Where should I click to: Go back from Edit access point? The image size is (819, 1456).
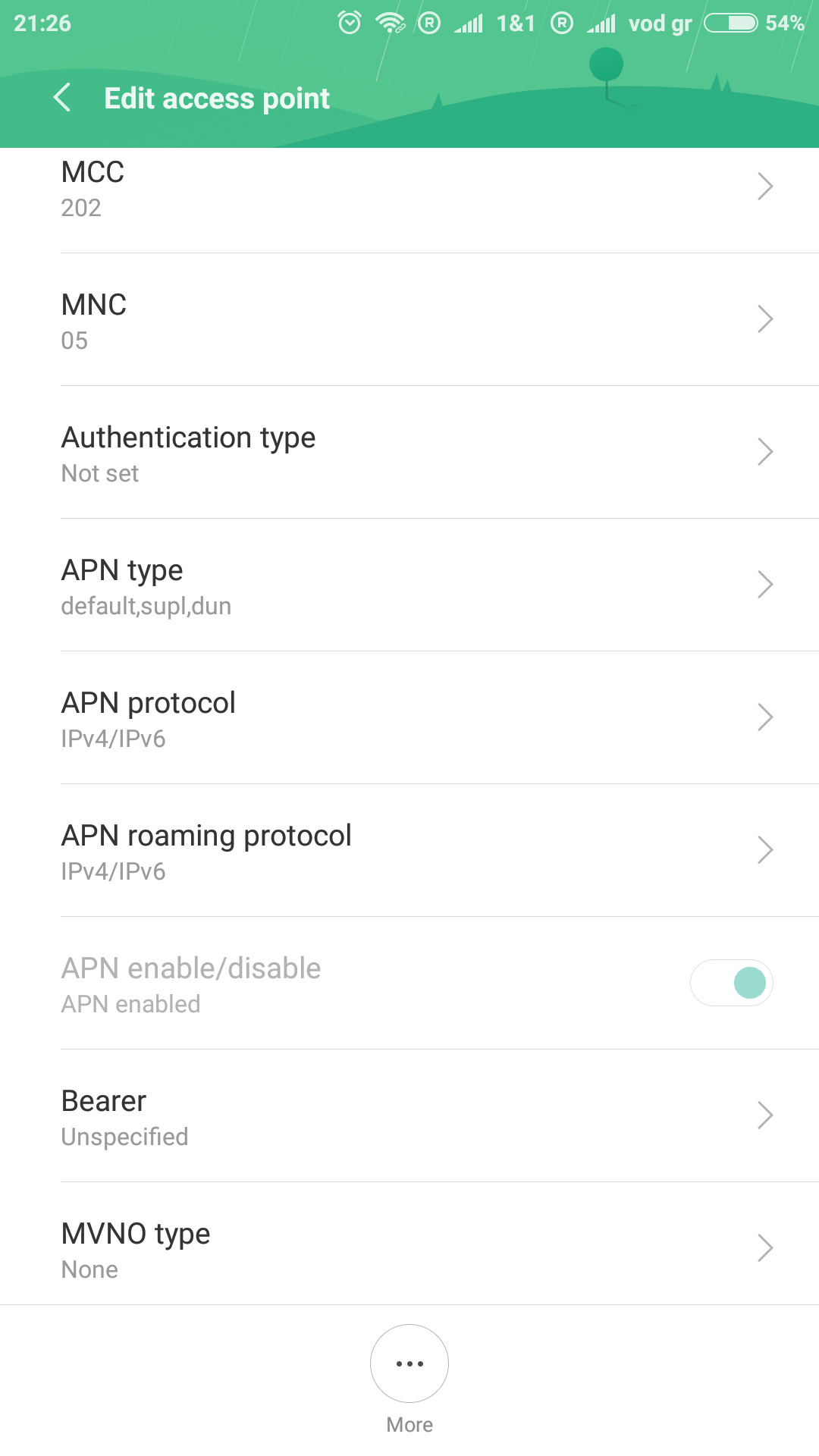(x=62, y=98)
